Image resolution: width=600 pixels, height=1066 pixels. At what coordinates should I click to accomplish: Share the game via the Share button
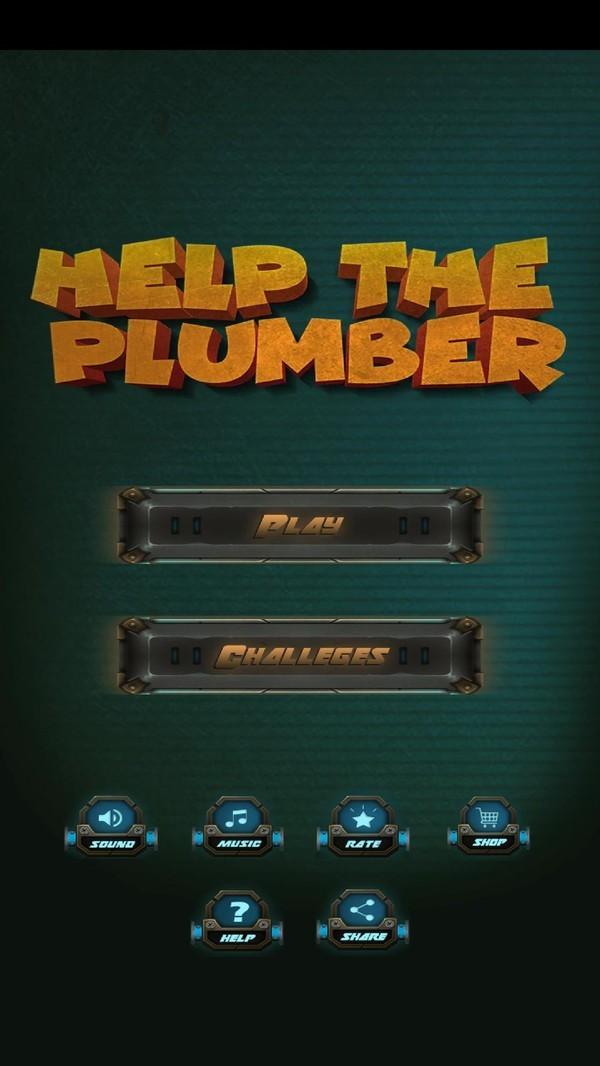tap(363, 918)
